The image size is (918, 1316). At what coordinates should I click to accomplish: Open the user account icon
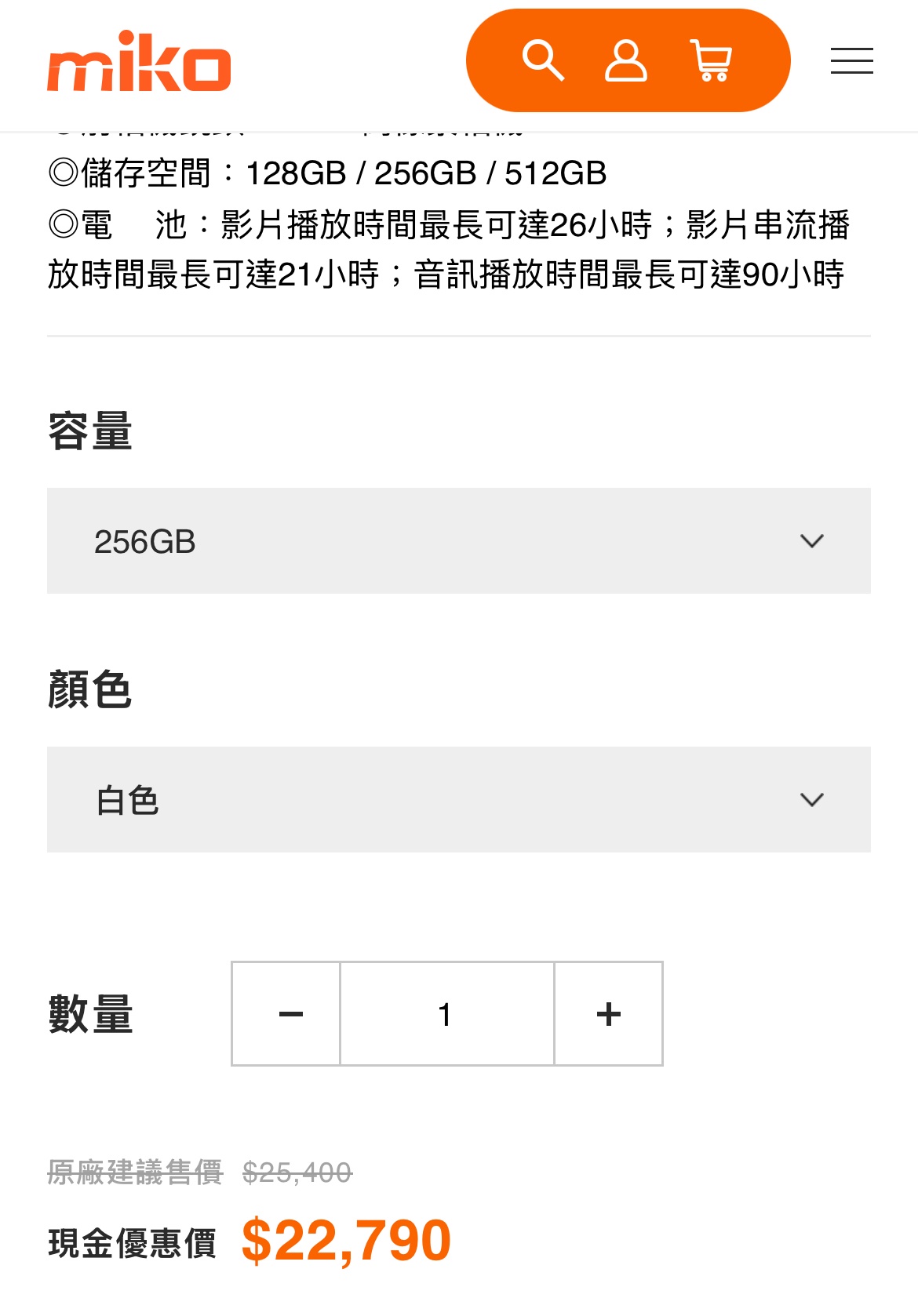pos(625,60)
